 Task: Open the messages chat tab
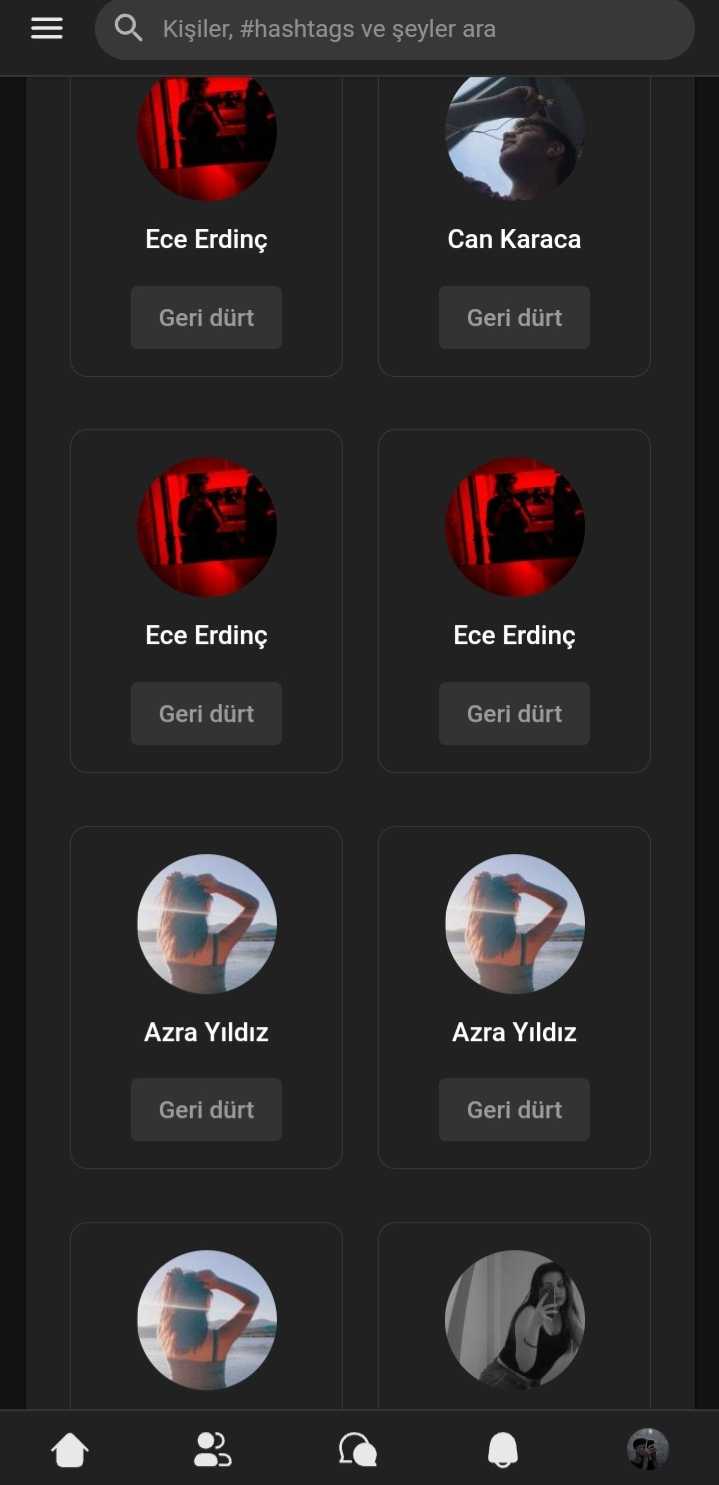pos(357,1449)
